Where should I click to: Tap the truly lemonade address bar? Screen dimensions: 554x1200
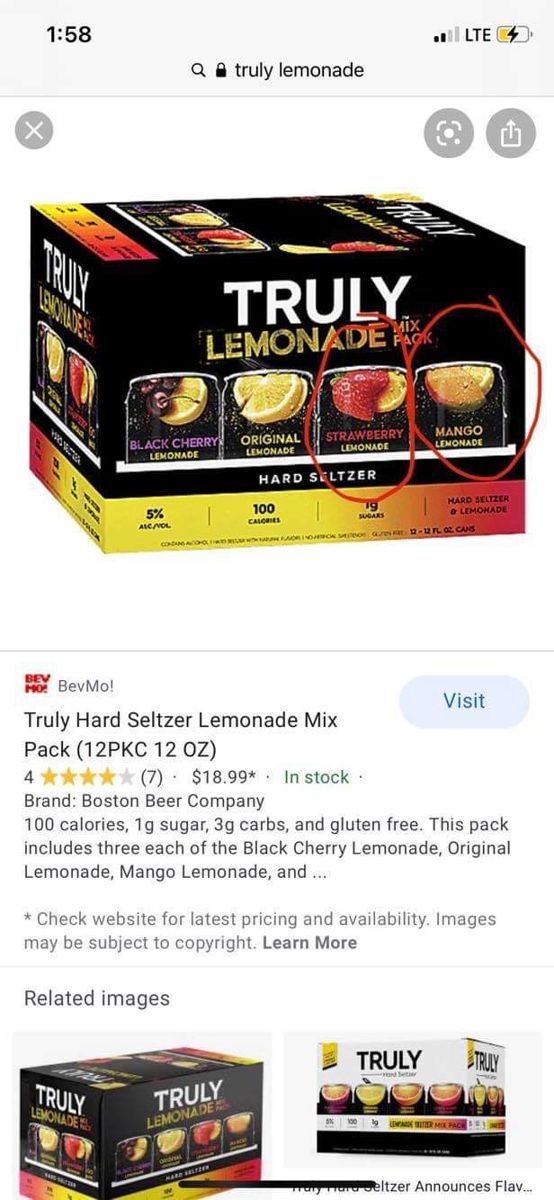277,70
